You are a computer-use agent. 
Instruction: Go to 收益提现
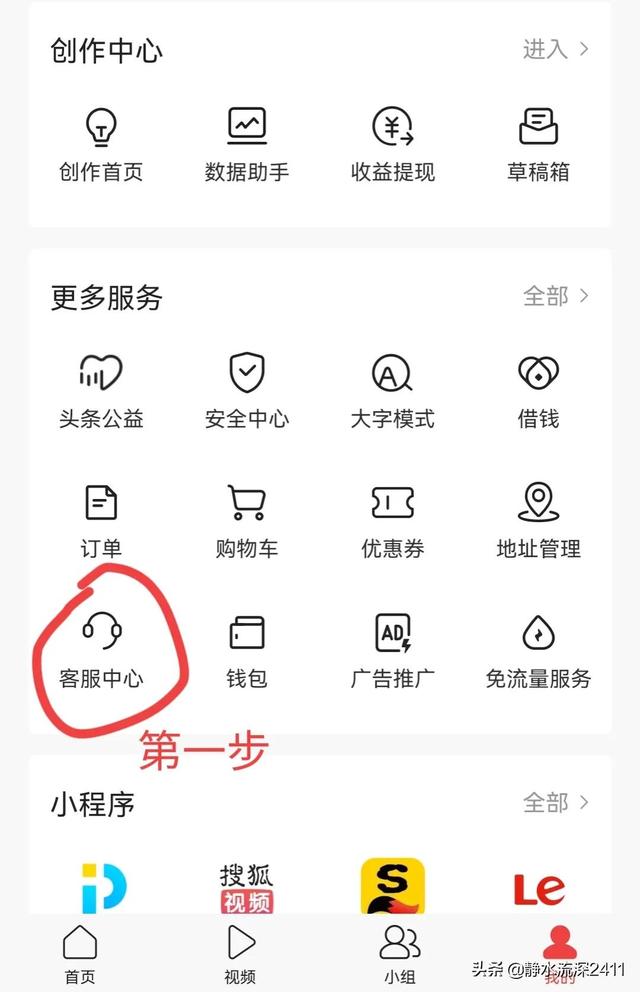393,144
